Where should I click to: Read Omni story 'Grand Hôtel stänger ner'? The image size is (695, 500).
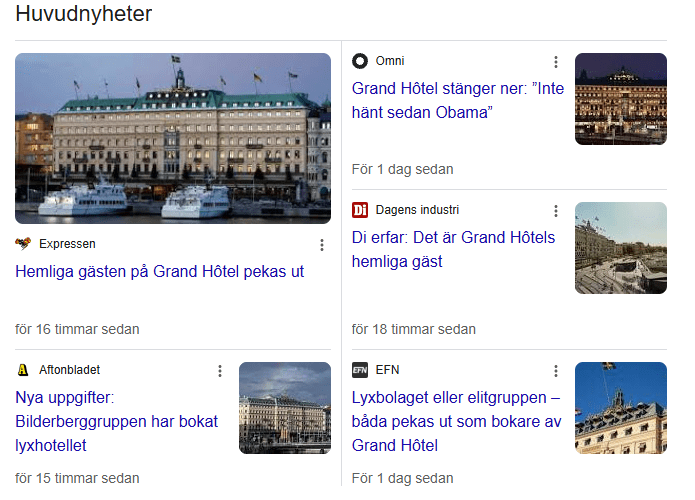pyautogui.click(x=457, y=100)
